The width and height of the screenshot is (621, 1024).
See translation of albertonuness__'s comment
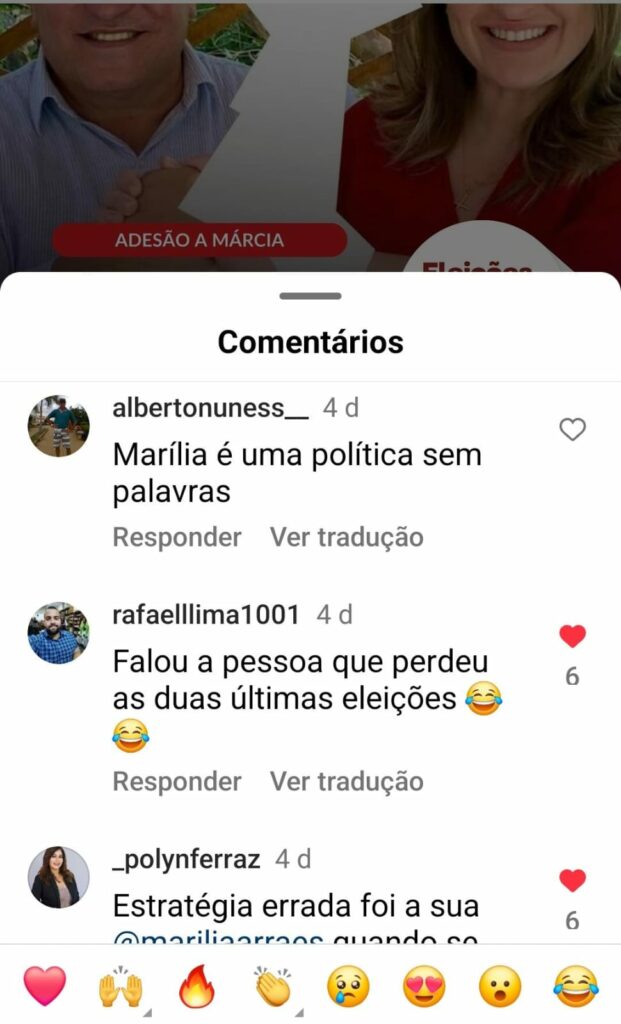click(x=347, y=537)
